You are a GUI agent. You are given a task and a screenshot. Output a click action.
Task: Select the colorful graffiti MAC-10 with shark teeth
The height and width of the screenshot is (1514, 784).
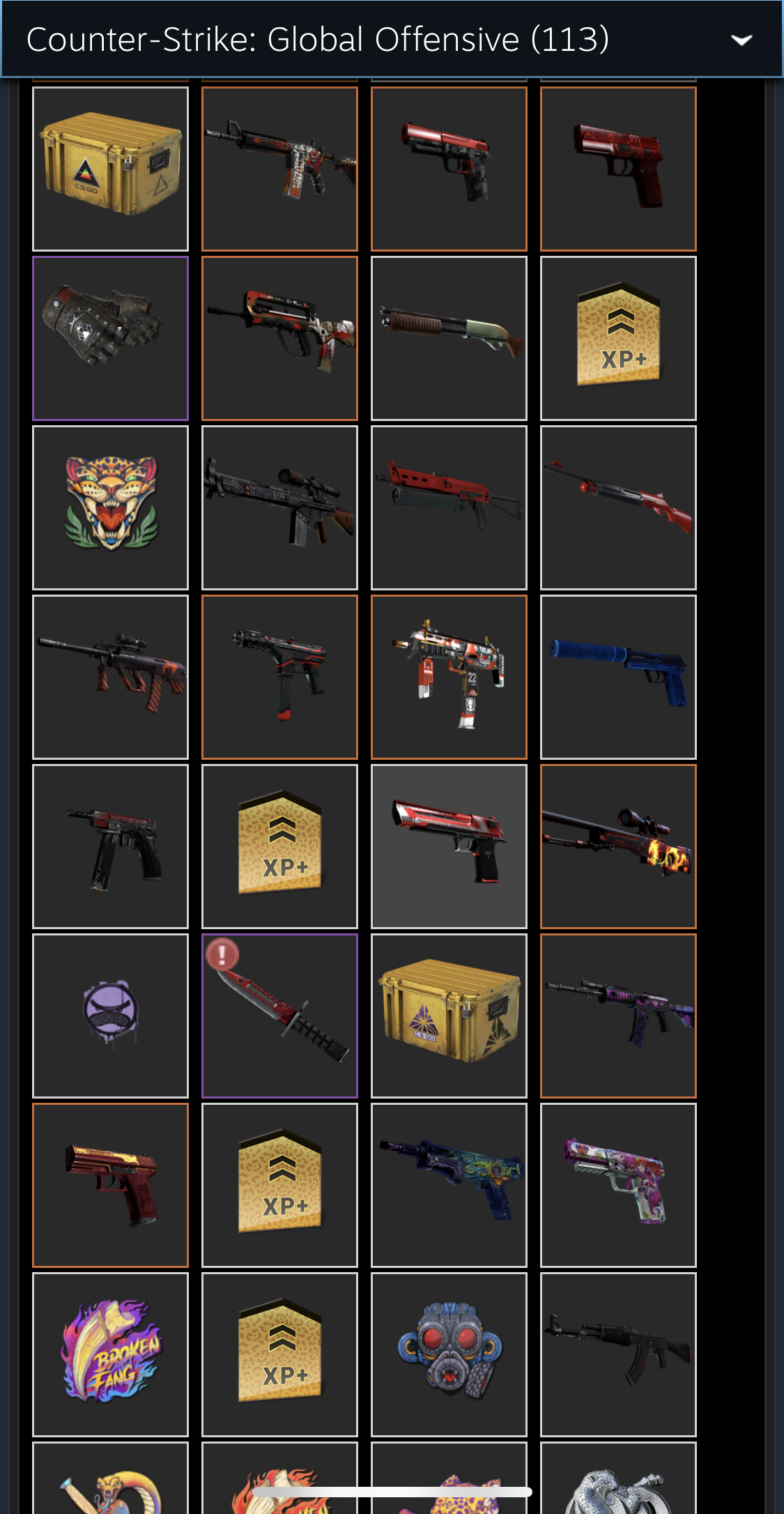pyautogui.click(x=449, y=1185)
